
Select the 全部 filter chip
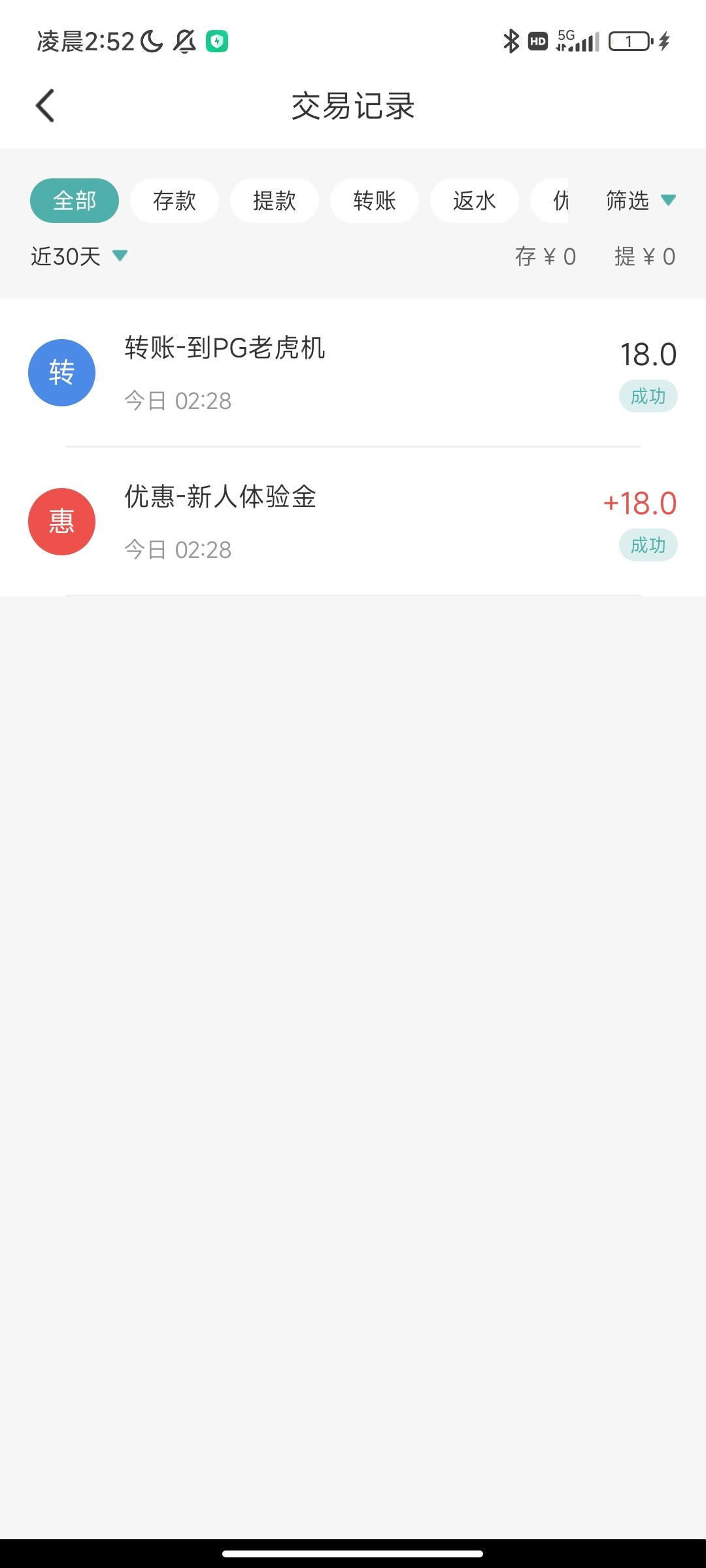[75, 201]
